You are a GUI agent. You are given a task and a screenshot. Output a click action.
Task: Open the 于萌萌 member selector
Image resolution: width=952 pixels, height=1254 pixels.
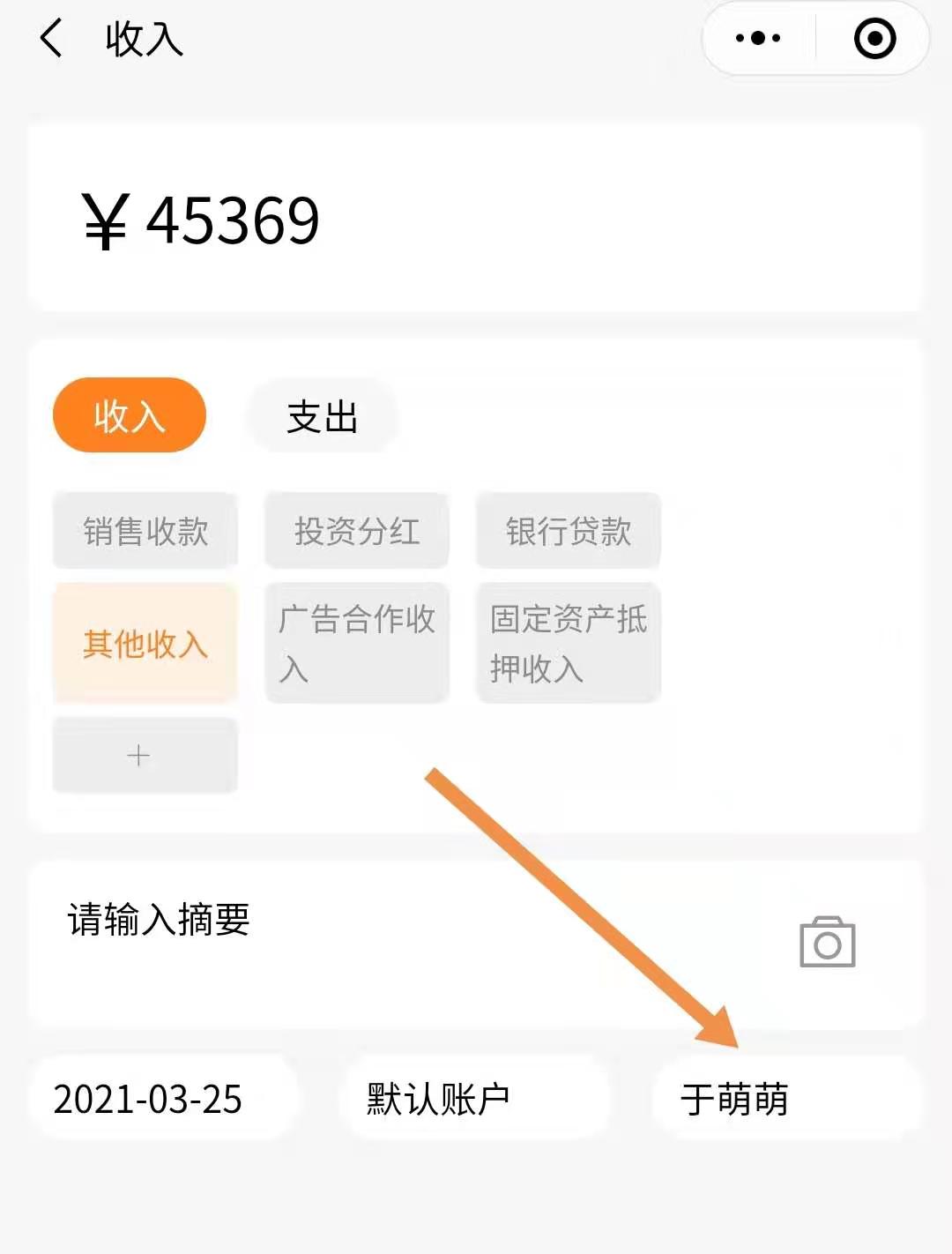pyautogui.click(x=785, y=1099)
